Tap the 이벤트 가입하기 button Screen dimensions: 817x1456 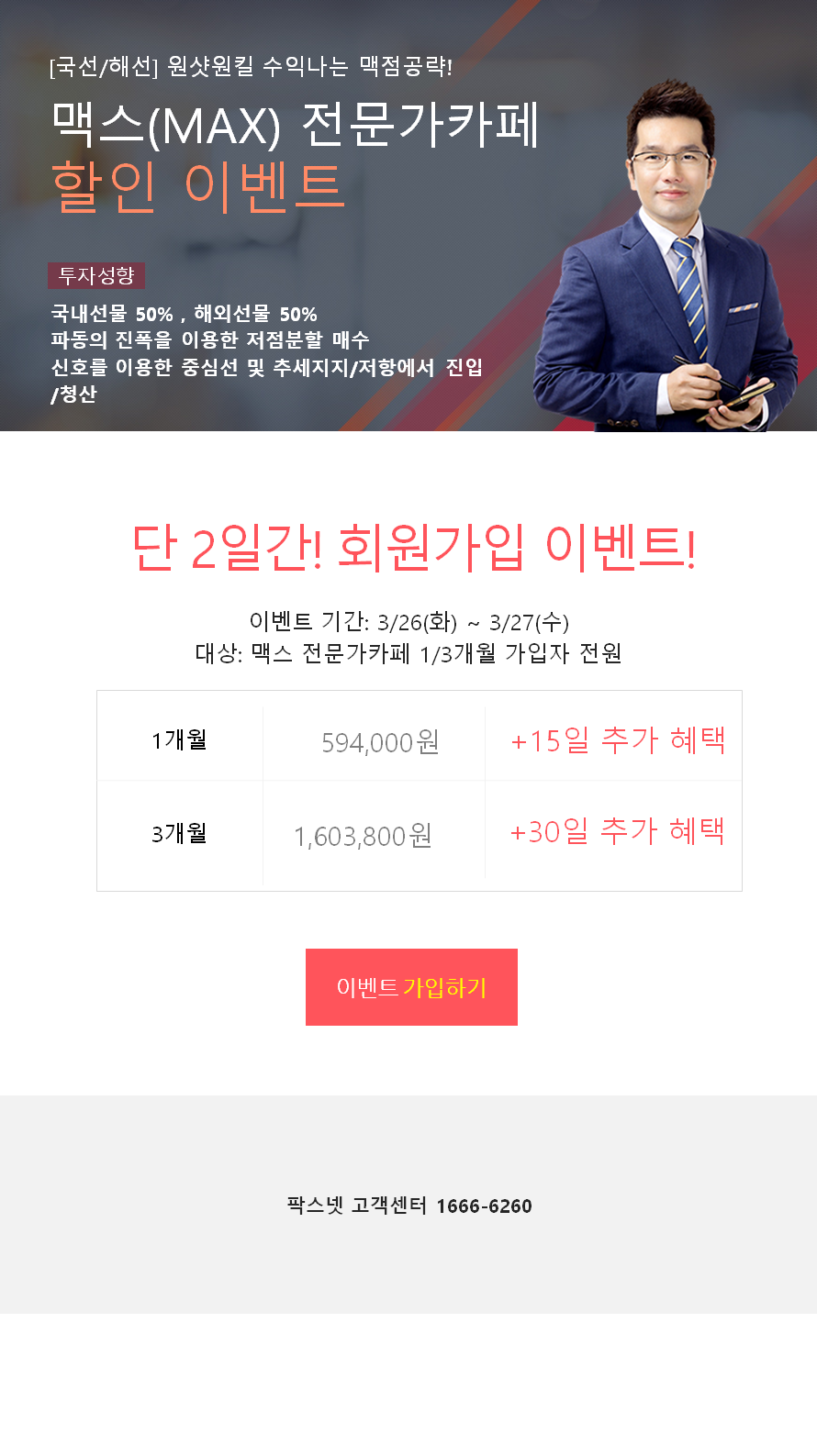[x=411, y=987]
